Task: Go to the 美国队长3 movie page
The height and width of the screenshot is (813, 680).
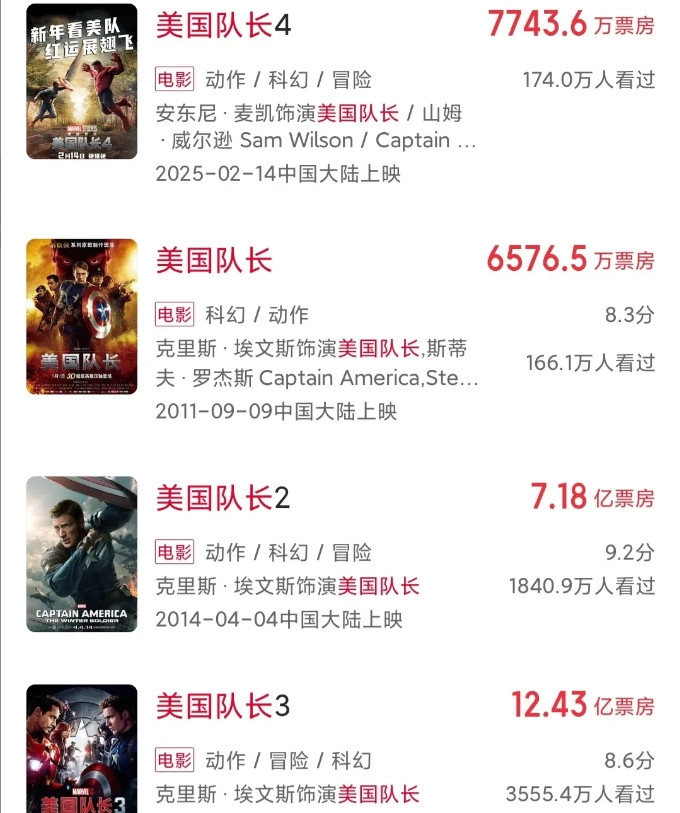Action: [x=223, y=706]
